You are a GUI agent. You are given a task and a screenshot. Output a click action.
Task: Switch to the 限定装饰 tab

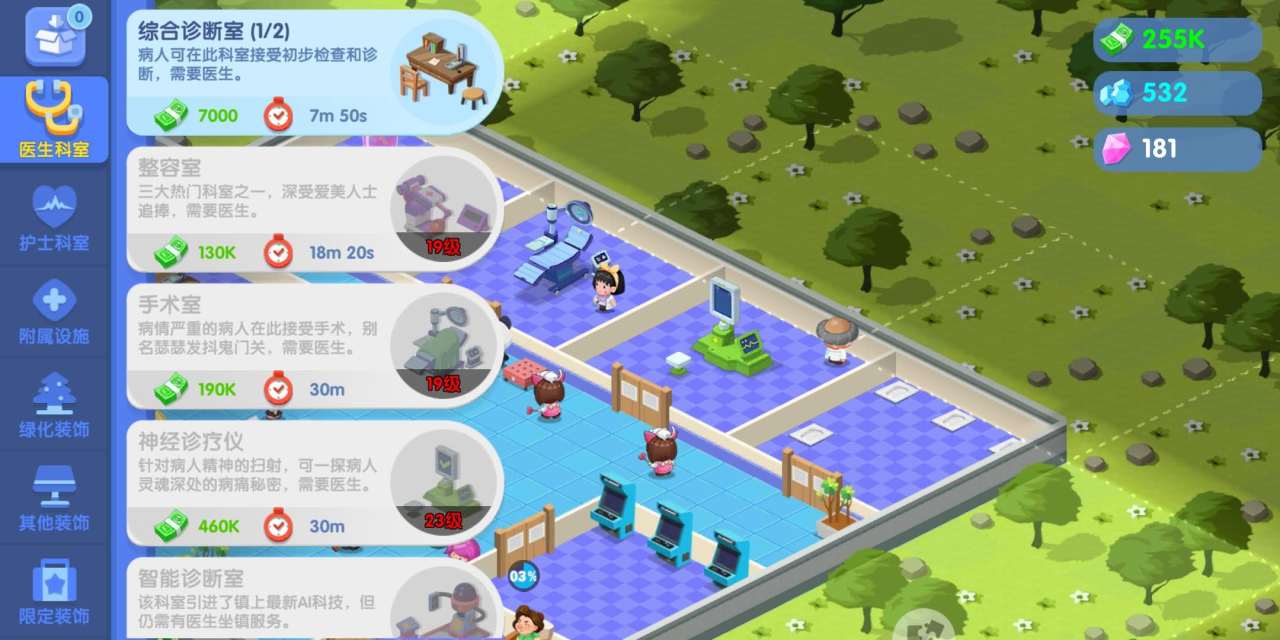click(54, 592)
